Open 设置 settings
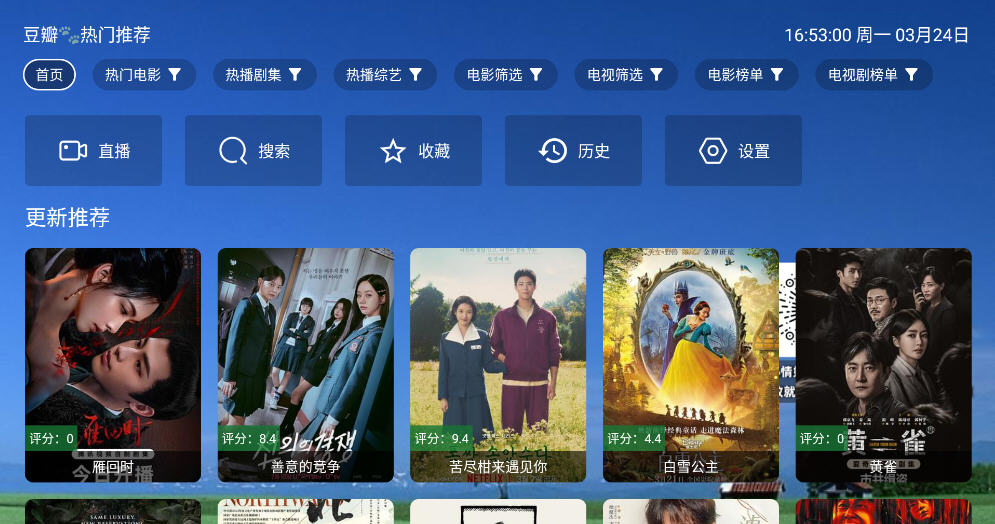This screenshot has width=995, height=524. (734, 151)
